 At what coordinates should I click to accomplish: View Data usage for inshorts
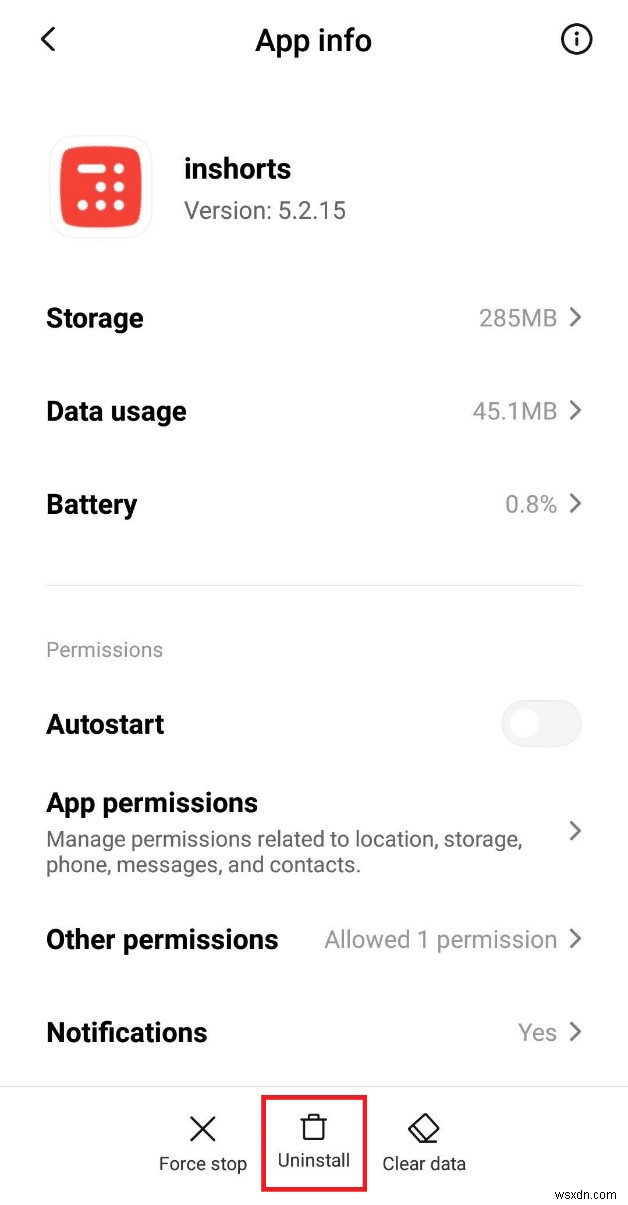tap(313, 411)
